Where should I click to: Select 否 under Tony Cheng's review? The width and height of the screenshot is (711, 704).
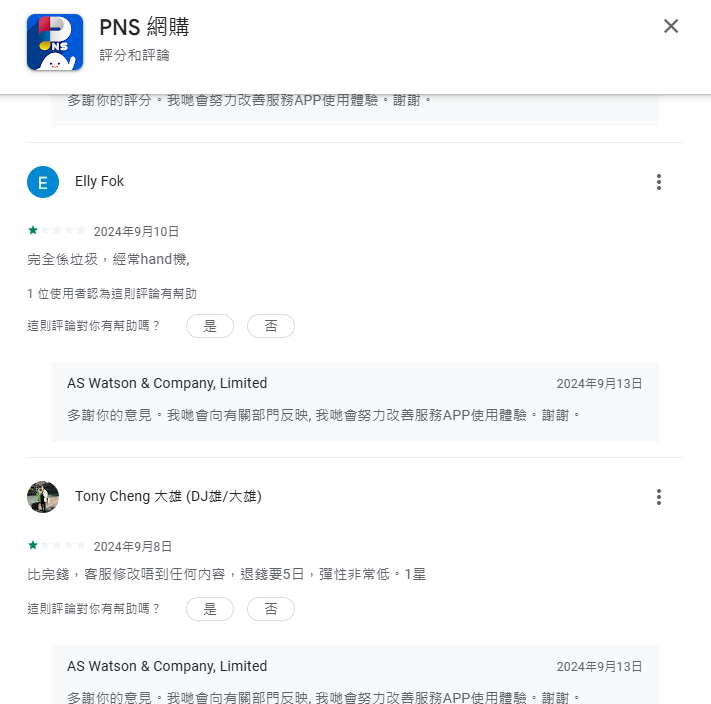271,609
